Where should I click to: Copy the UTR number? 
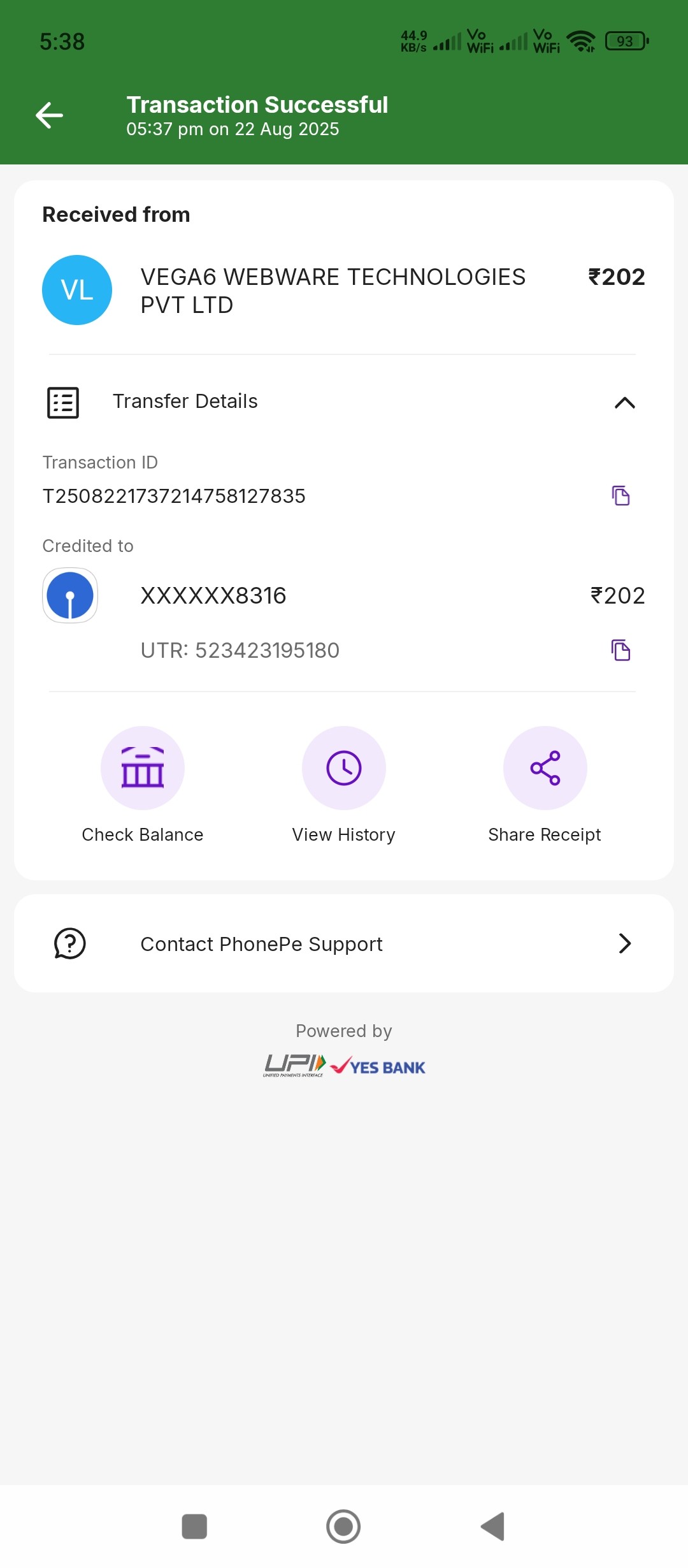coord(620,650)
